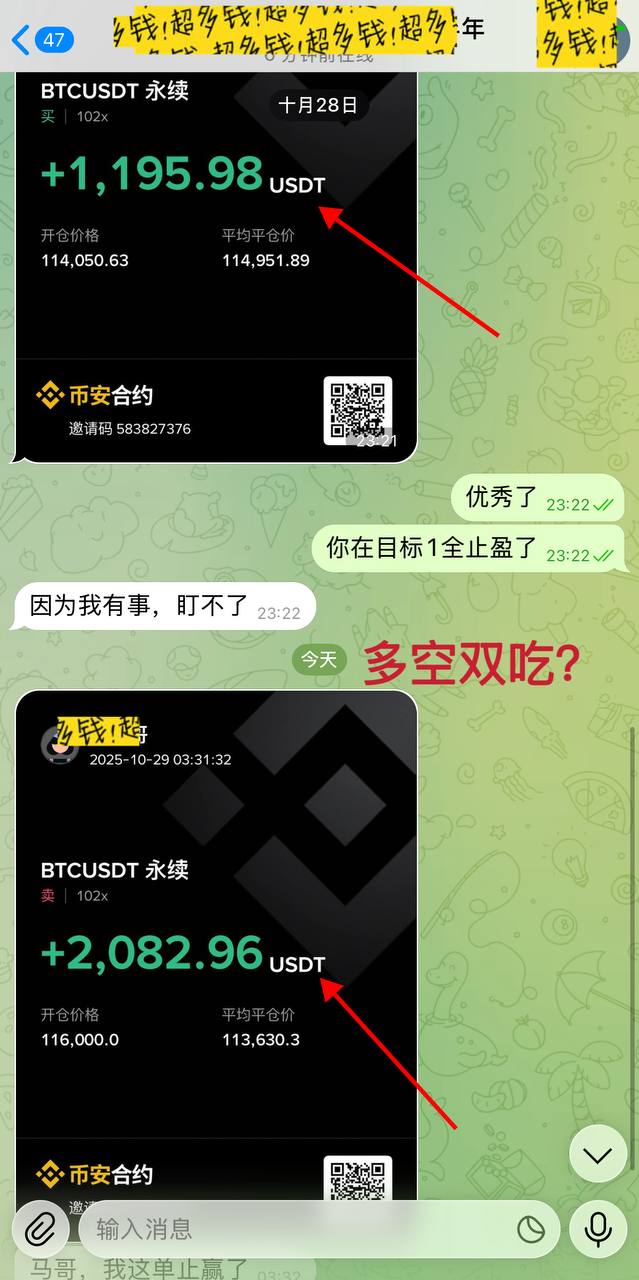Image resolution: width=639 pixels, height=1280 pixels.
Task: Jump to the latest messages with down arrow
Action: [x=597, y=1156]
